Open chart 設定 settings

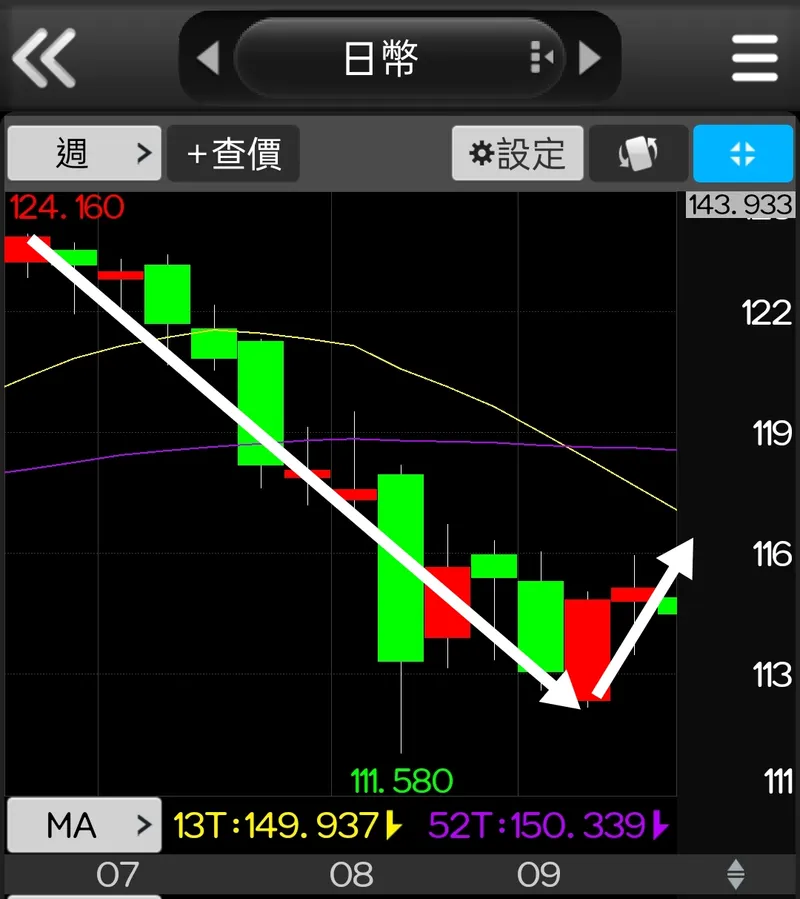[517, 153]
